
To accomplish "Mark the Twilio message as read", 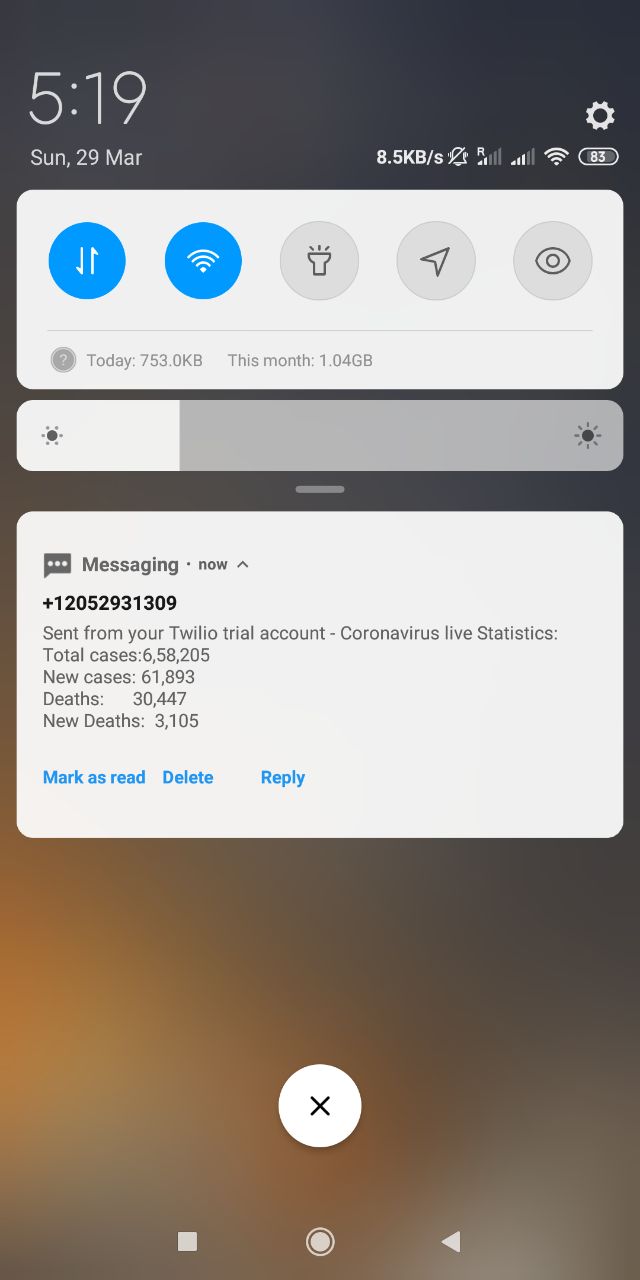I will (94, 777).
